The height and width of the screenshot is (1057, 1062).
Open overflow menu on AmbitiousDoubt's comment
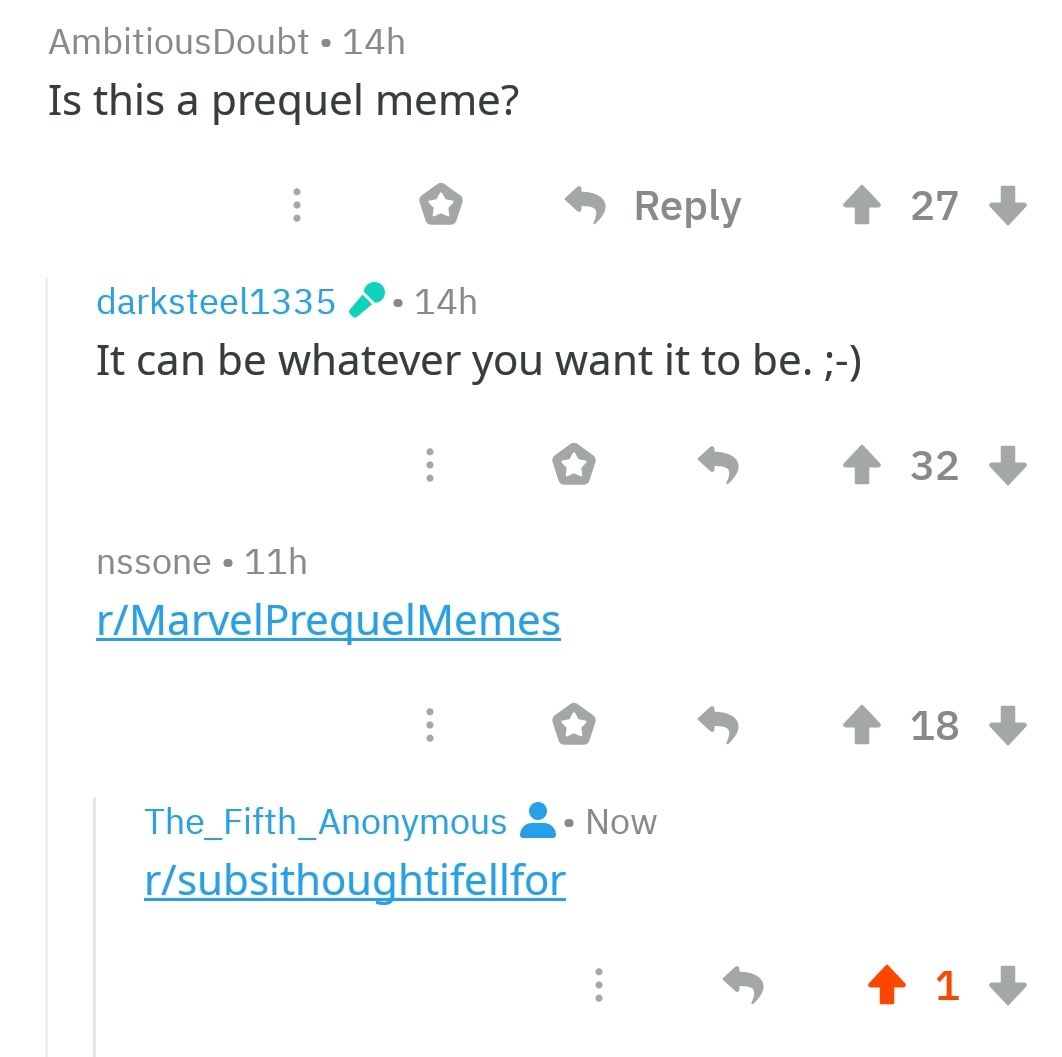(296, 206)
